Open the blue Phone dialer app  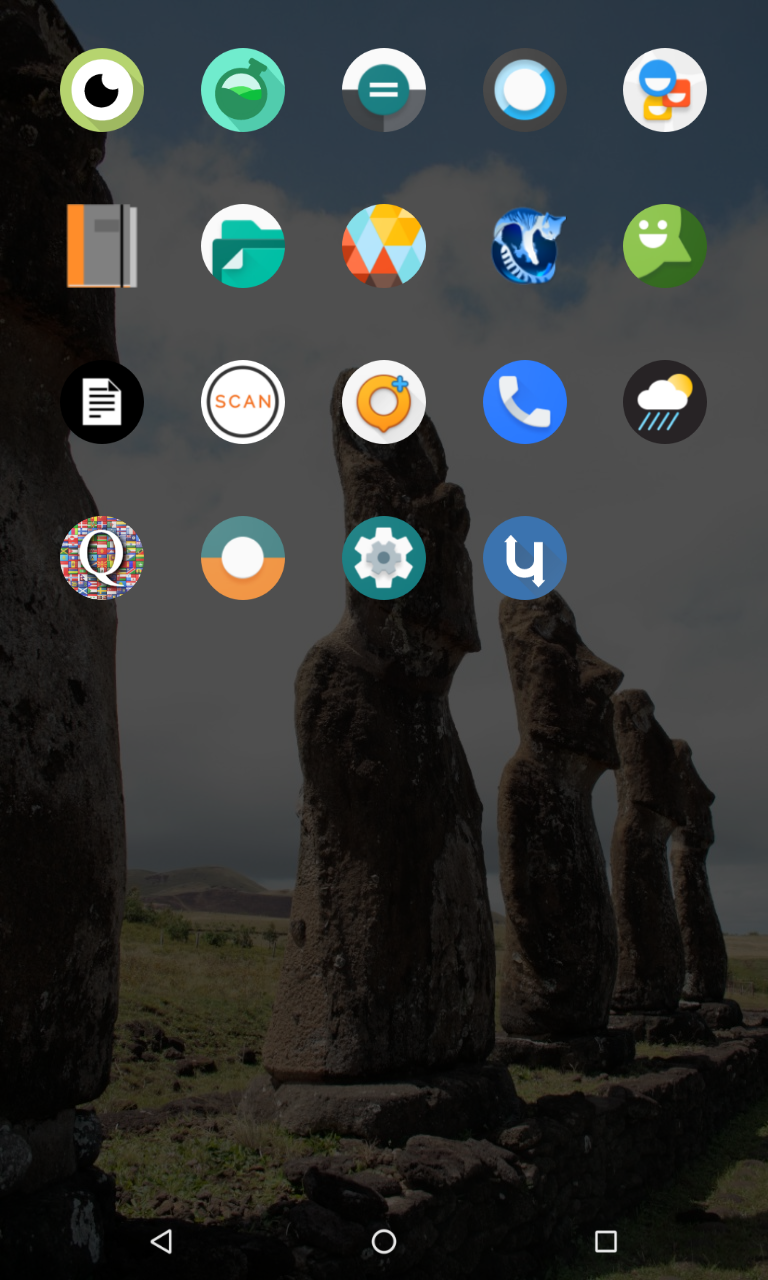pyautogui.click(x=525, y=402)
